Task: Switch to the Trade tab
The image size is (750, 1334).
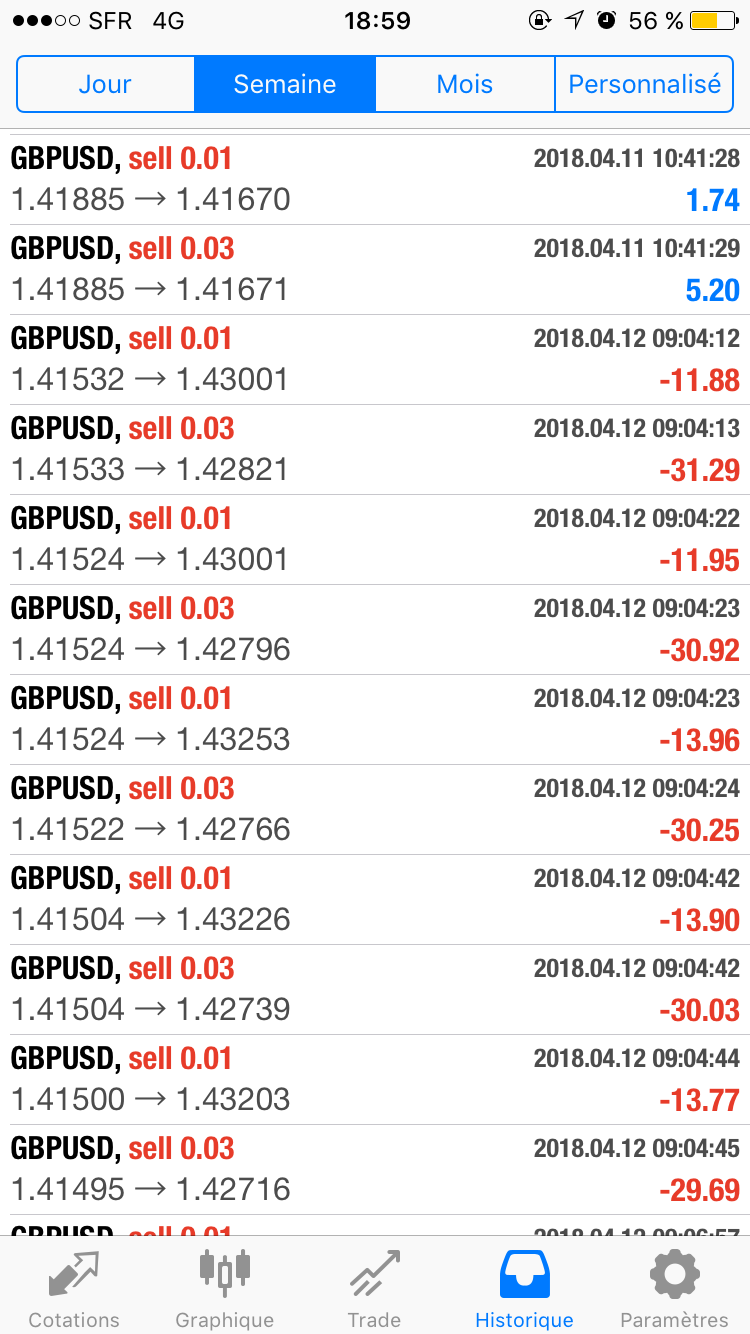Action: click(x=375, y=1288)
